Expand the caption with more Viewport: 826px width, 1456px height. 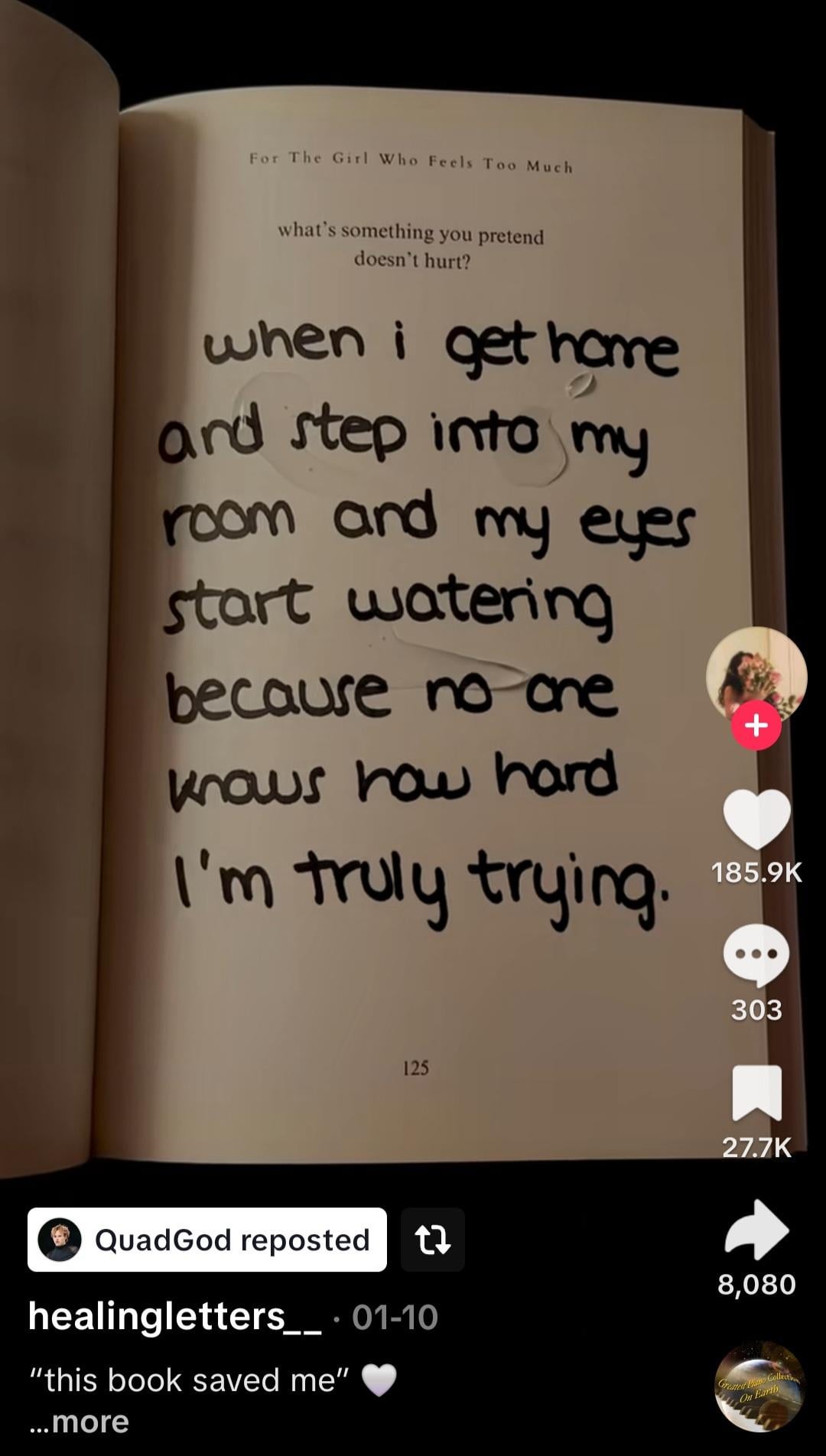point(79,1422)
